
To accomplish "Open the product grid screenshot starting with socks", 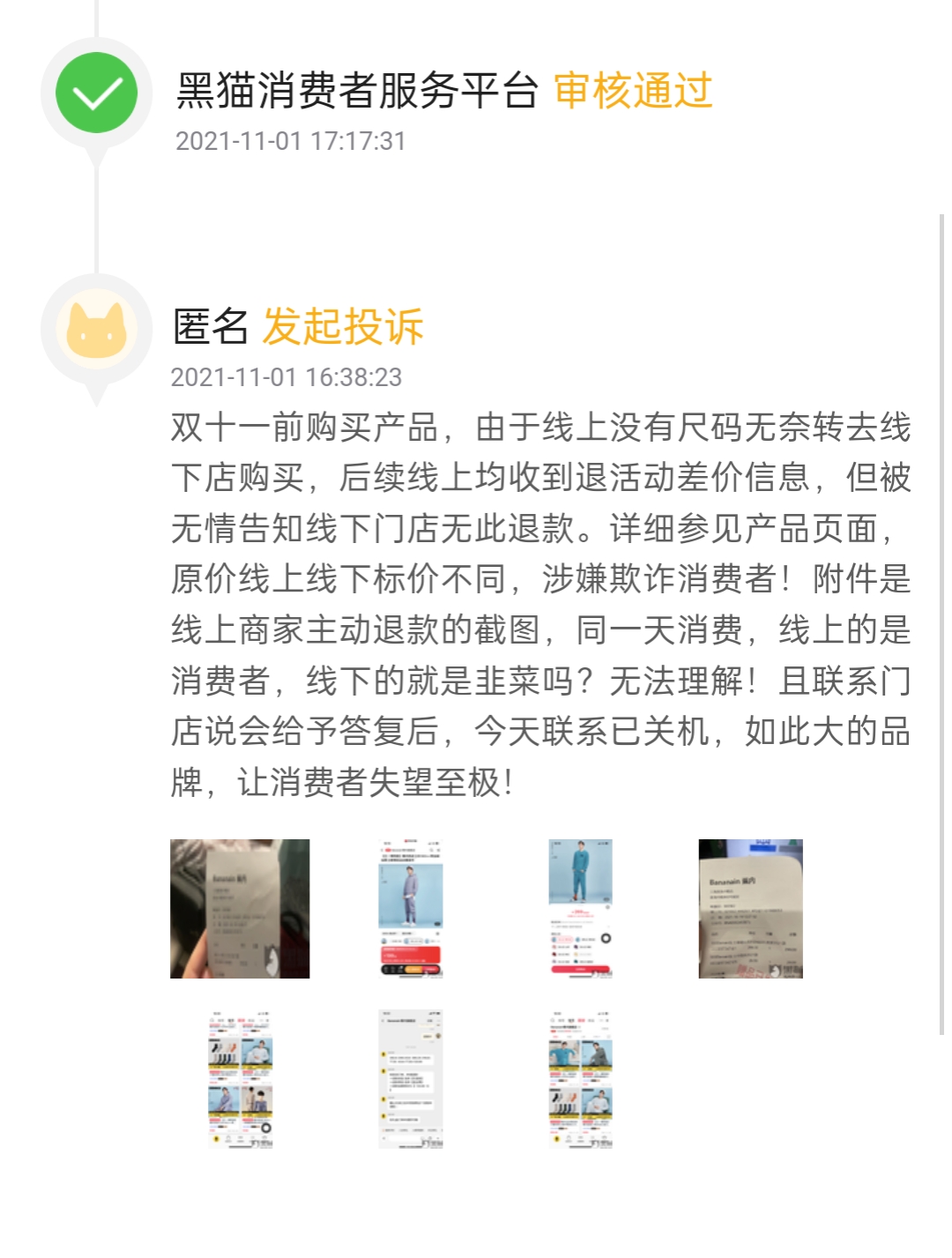I will [240, 1079].
